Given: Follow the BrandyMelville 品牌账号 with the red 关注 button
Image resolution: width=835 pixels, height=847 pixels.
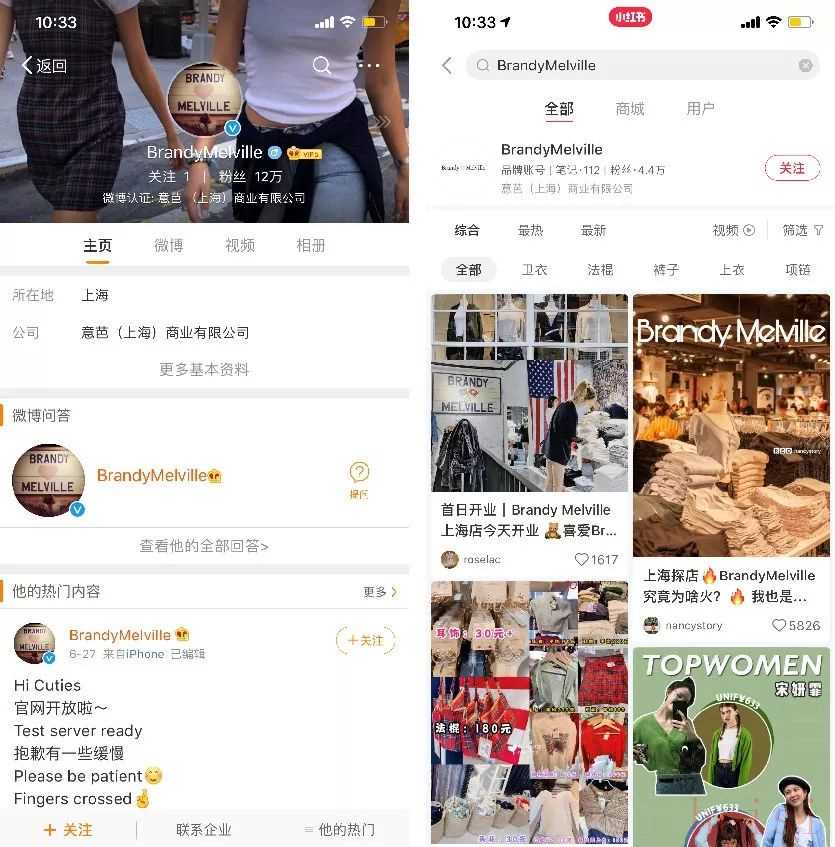Looking at the screenshot, I should [x=791, y=168].
